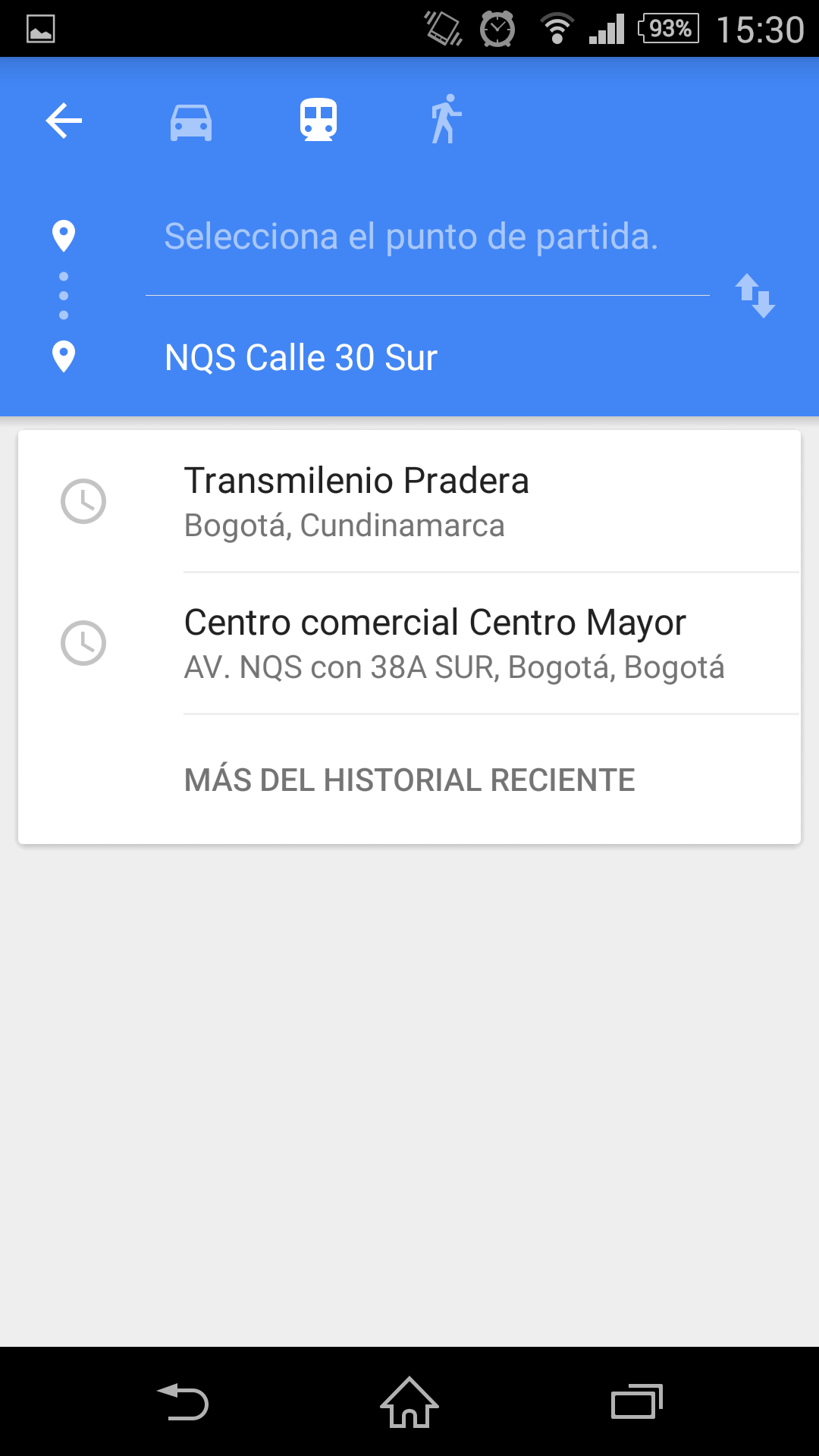Choose Centro comercial Centro Mayor
819x1456 pixels.
(x=409, y=643)
